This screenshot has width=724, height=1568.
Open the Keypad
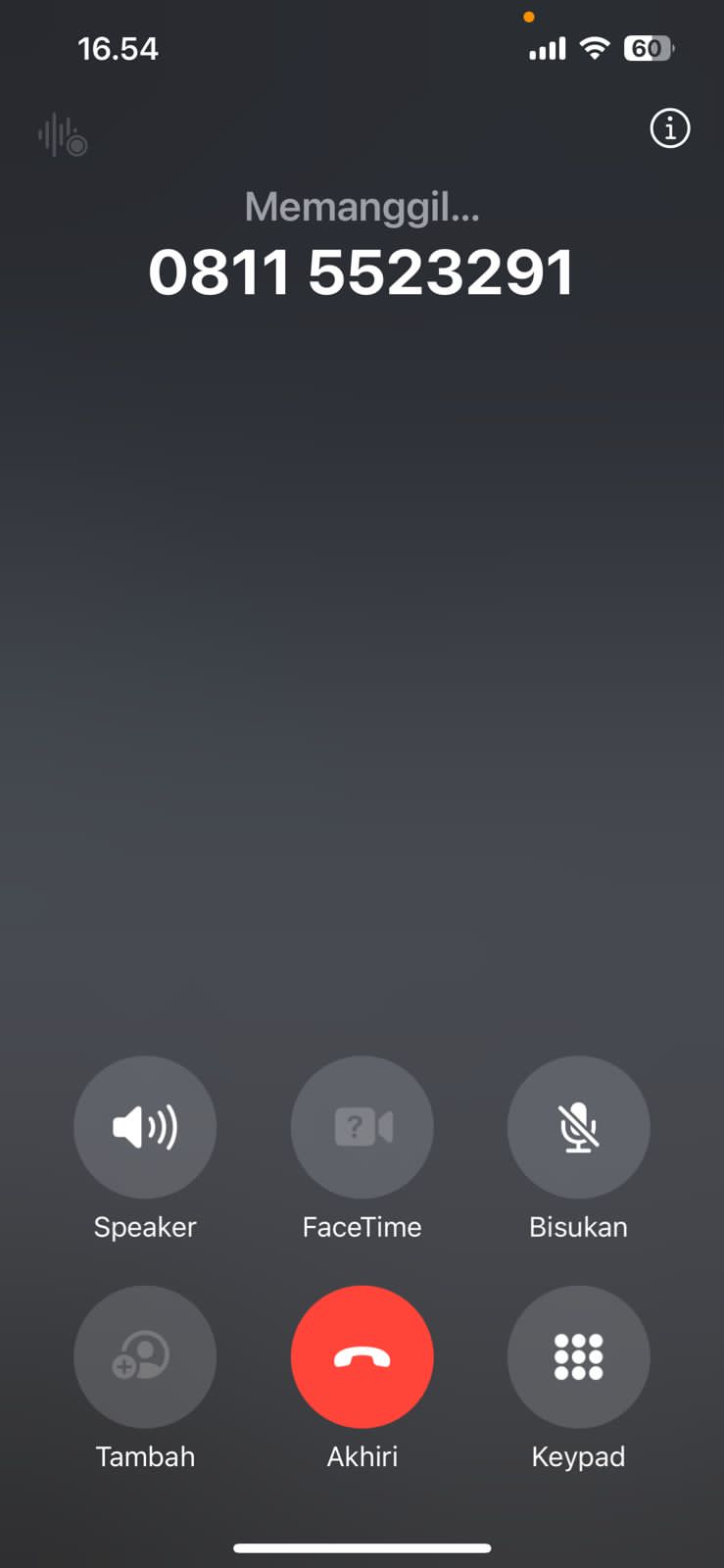(x=578, y=1356)
